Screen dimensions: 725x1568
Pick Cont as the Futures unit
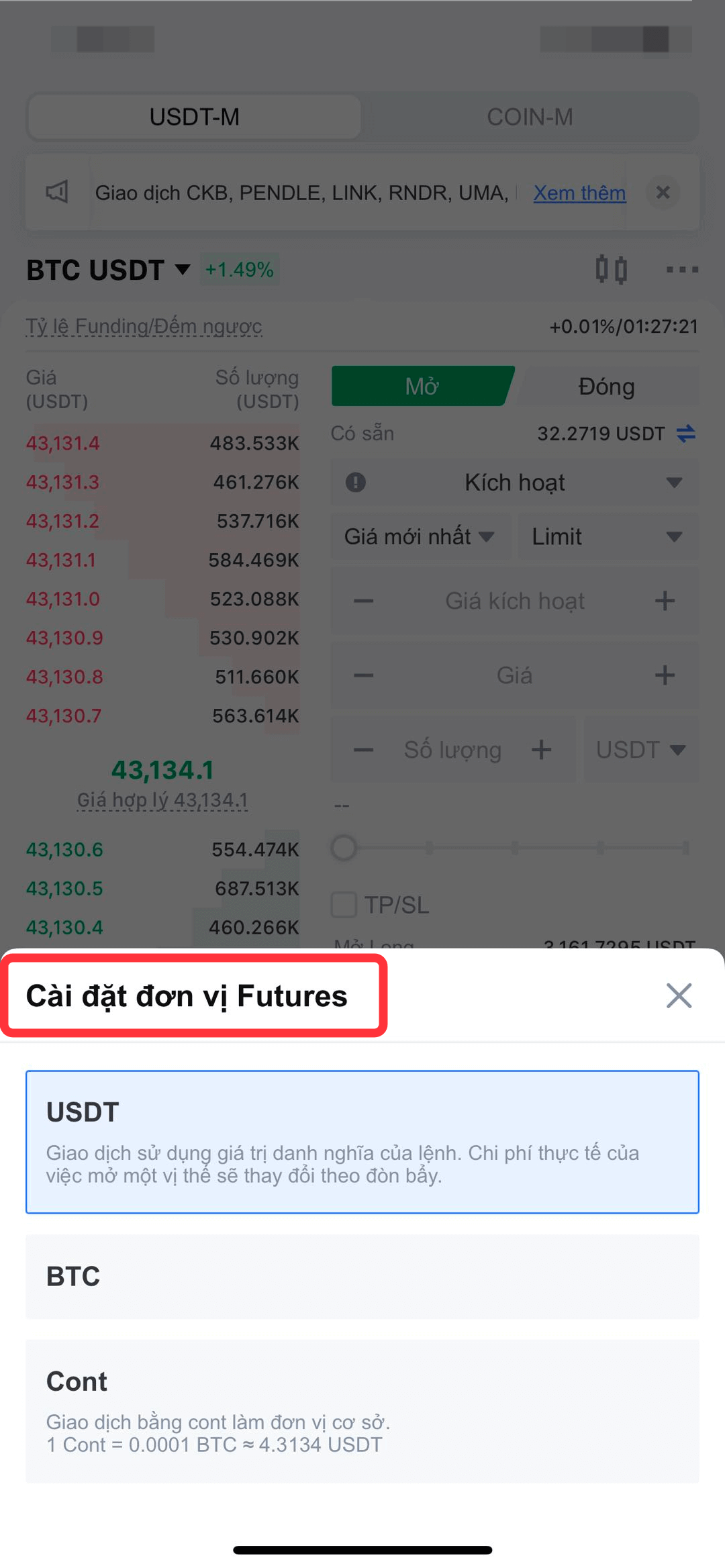(362, 1412)
